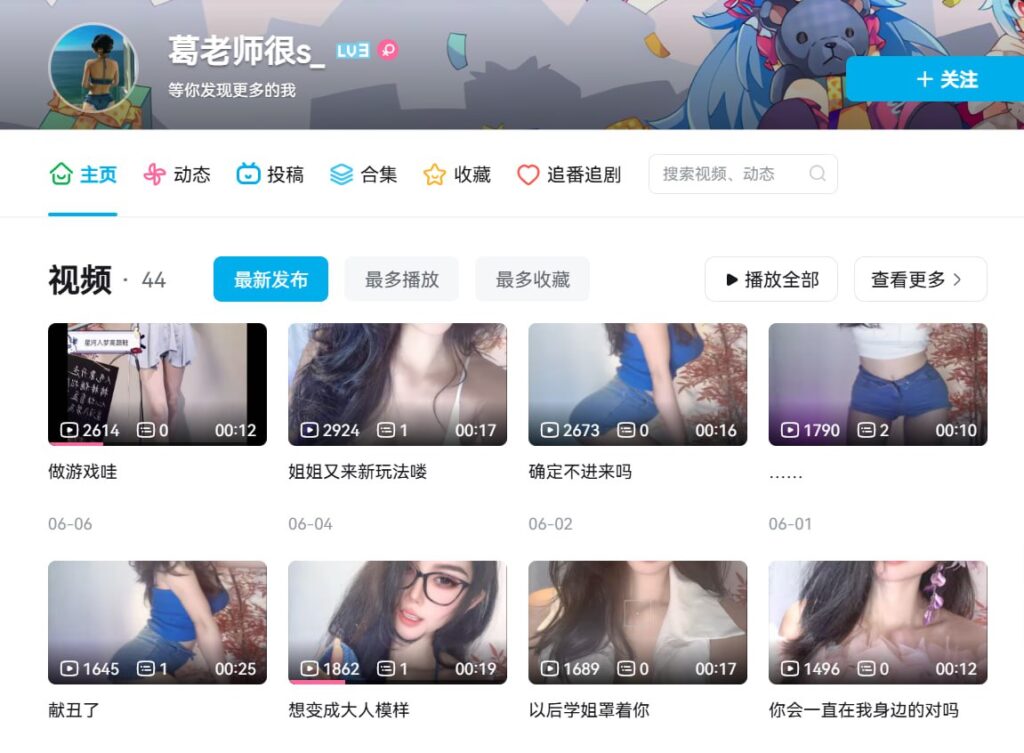The height and width of the screenshot is (753, 1024).
Task: Open the video 想变成大人模样
Action: [397, 622]
